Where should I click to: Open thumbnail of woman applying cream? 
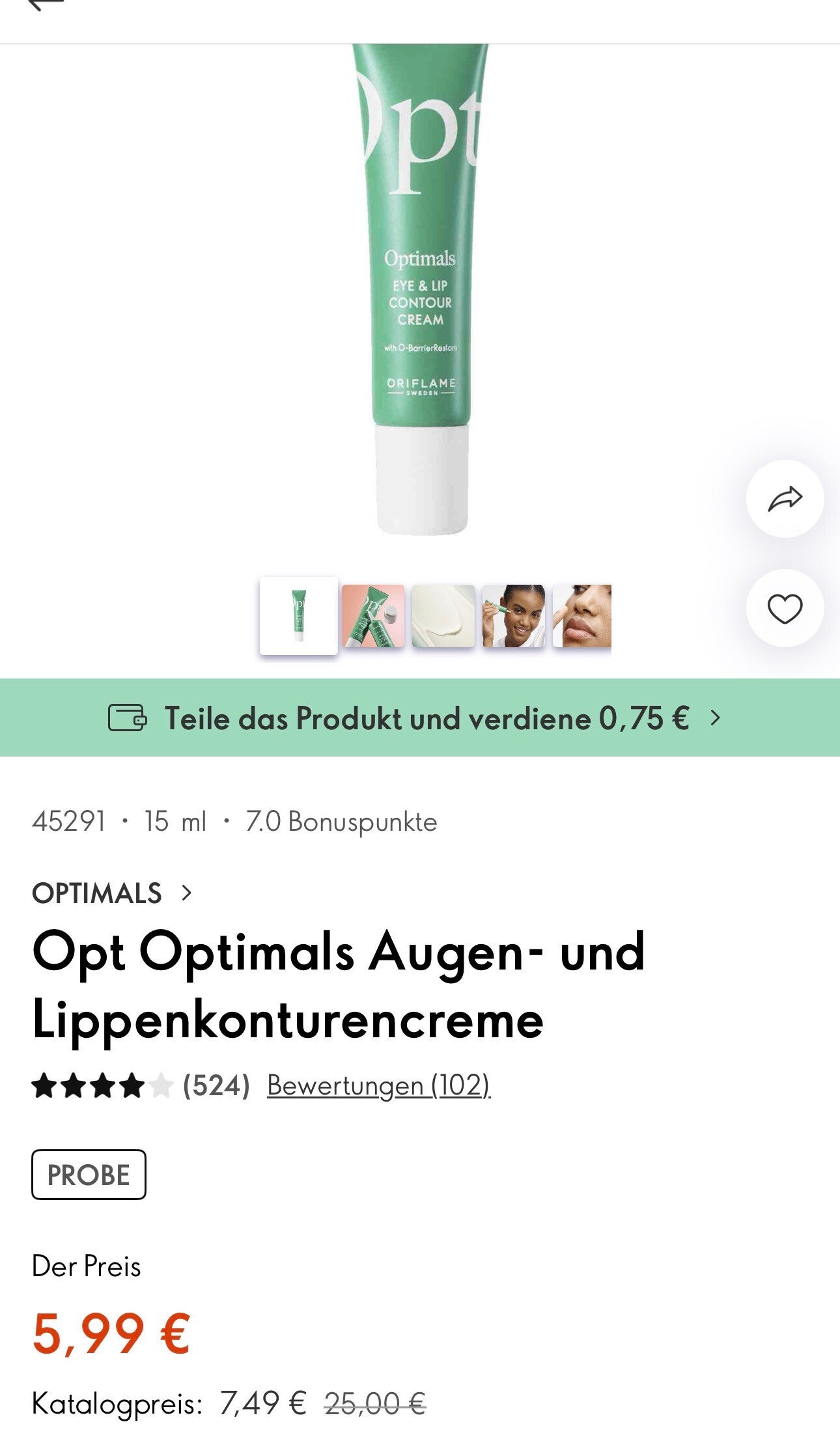pyautogui.click(x=514, y=616)
